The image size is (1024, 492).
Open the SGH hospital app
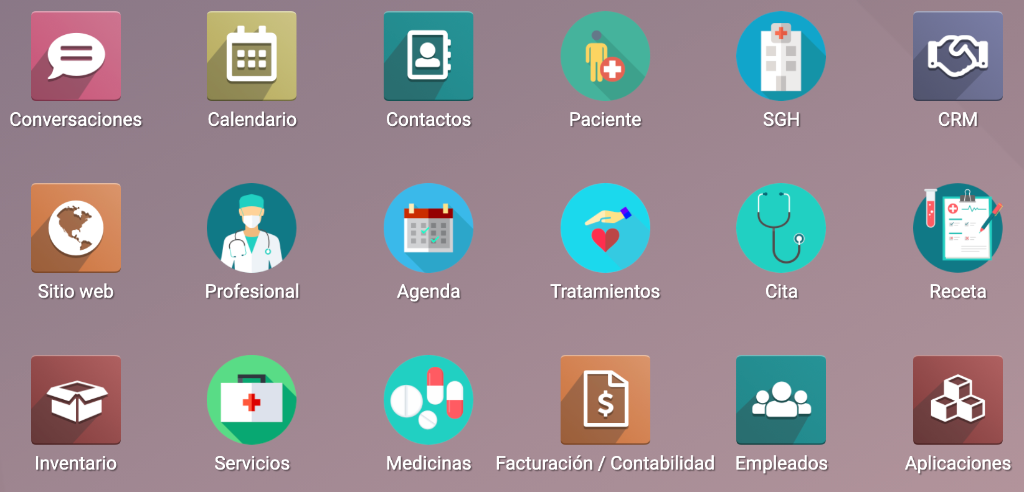tap(781, 57)
